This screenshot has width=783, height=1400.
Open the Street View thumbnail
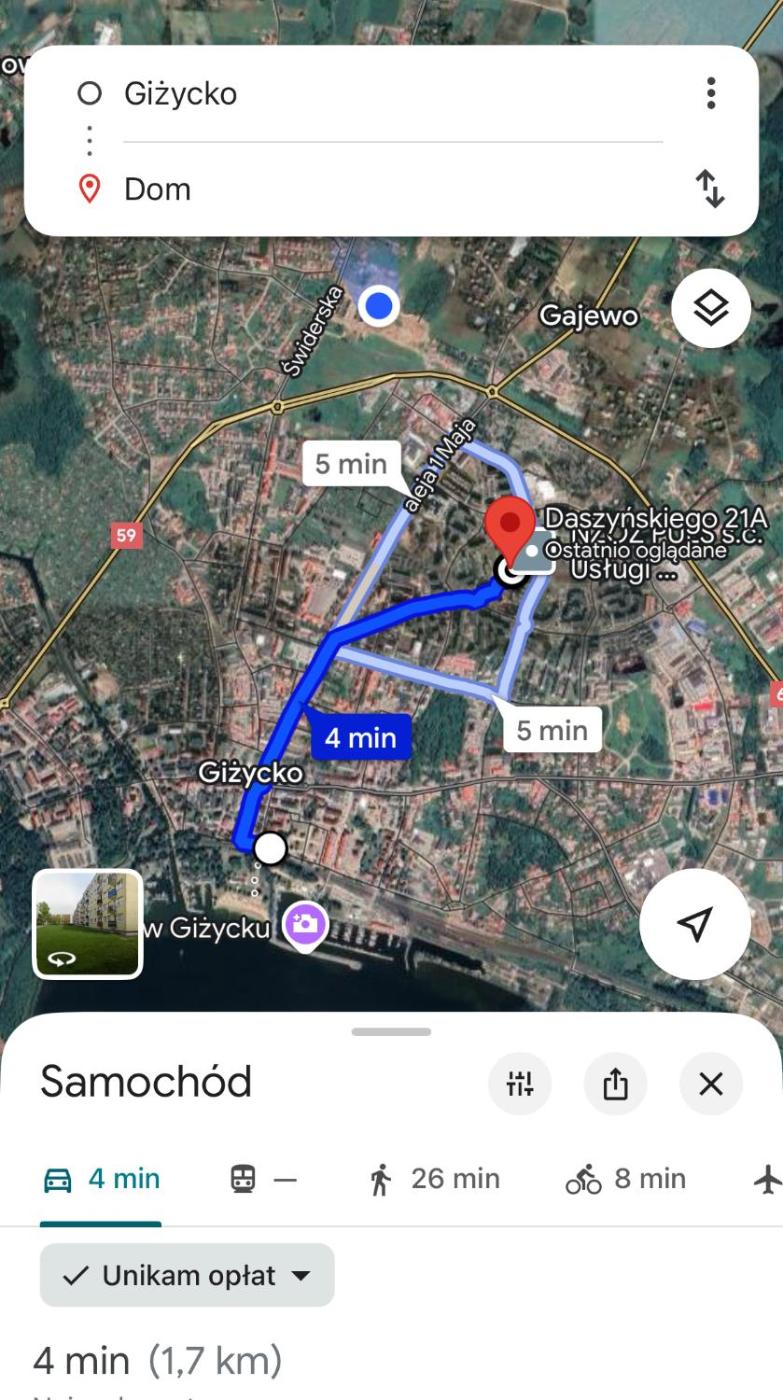coord(88,924)
